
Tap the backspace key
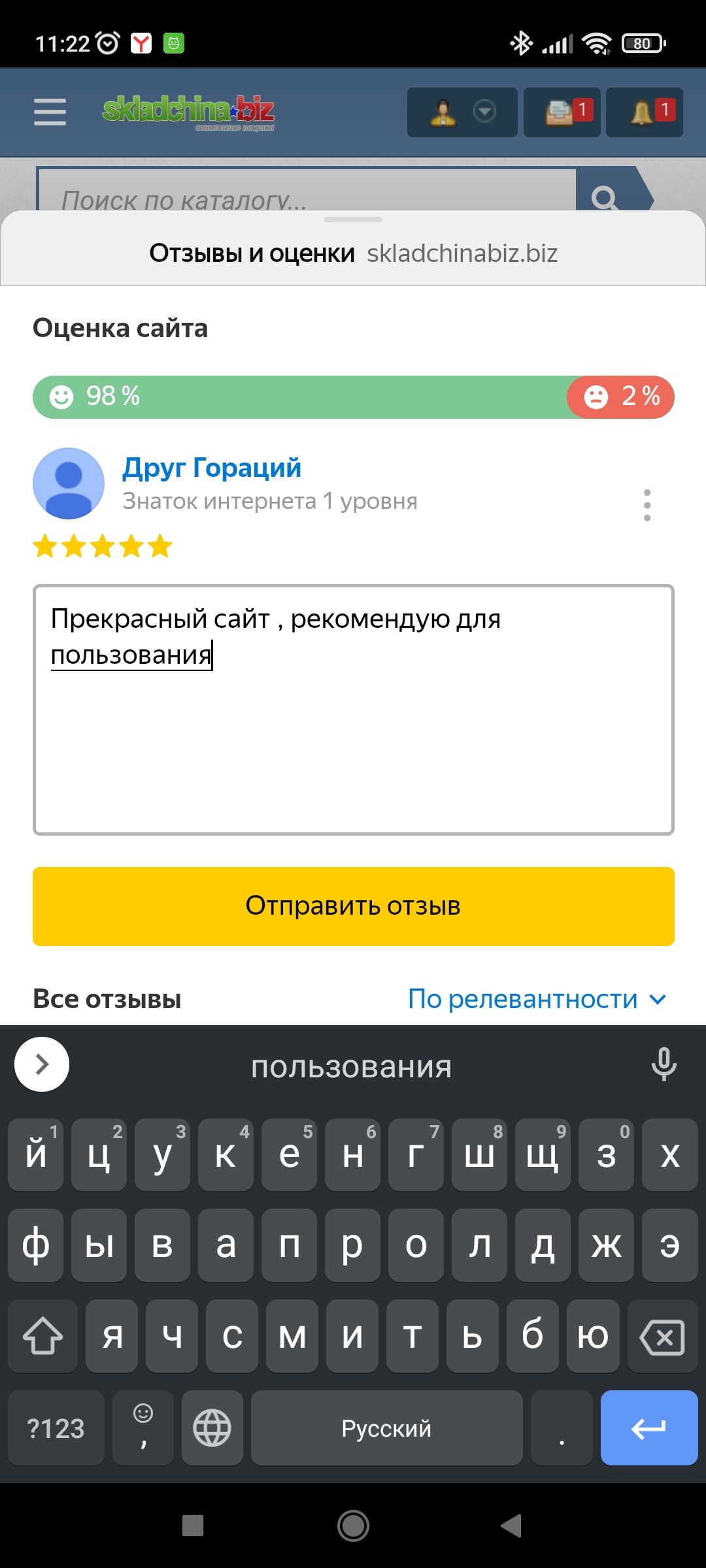pos(662,1336)
